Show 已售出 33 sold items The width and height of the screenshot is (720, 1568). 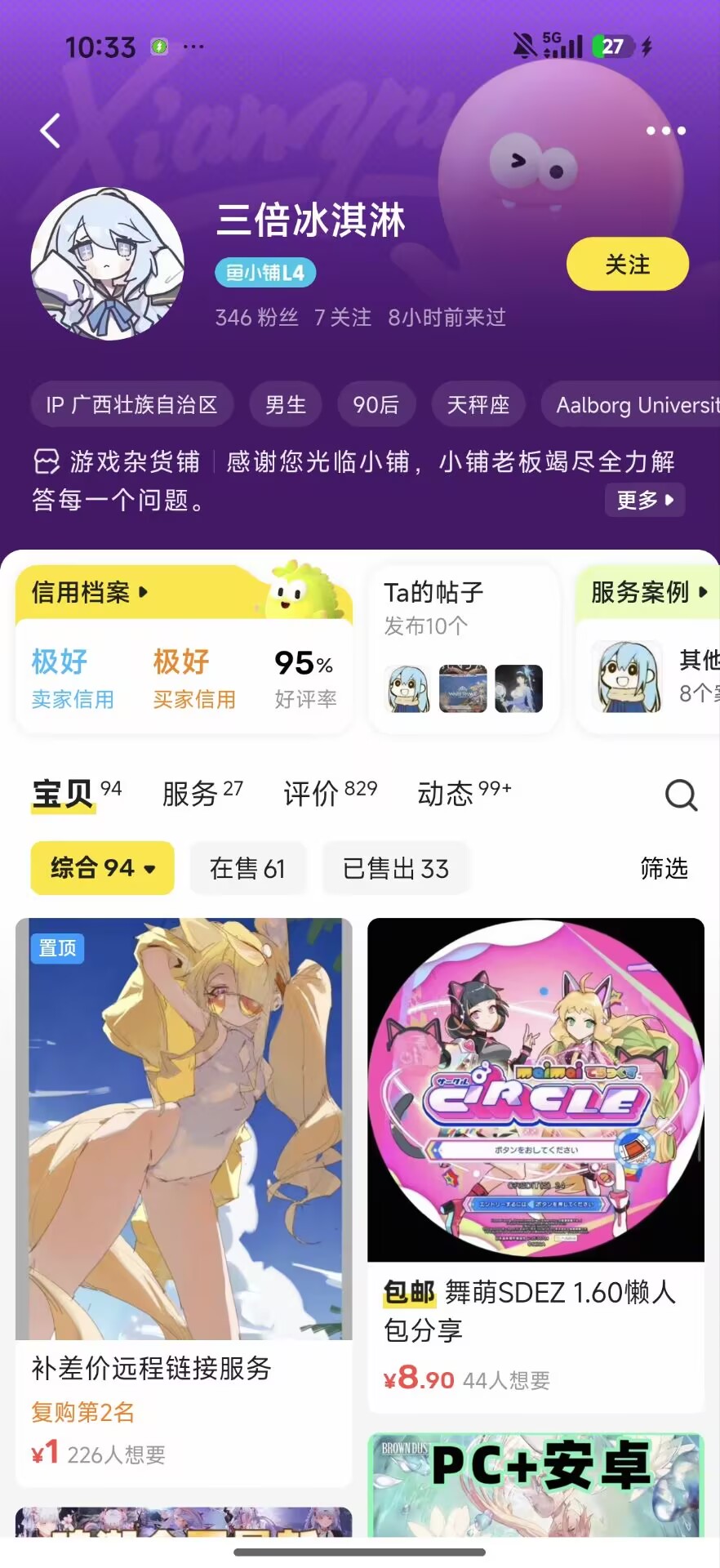pos(396,868)
